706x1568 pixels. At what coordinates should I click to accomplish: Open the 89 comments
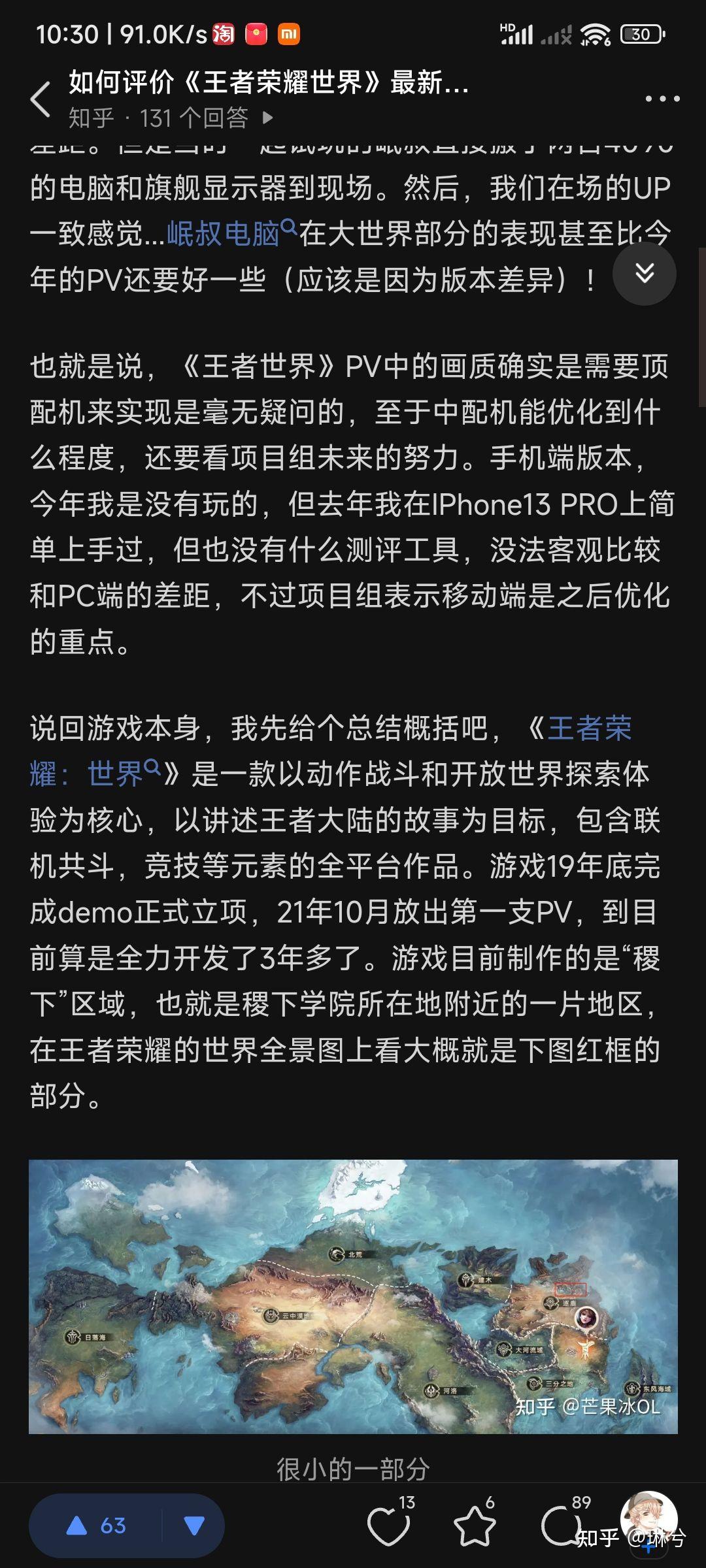563,1525
